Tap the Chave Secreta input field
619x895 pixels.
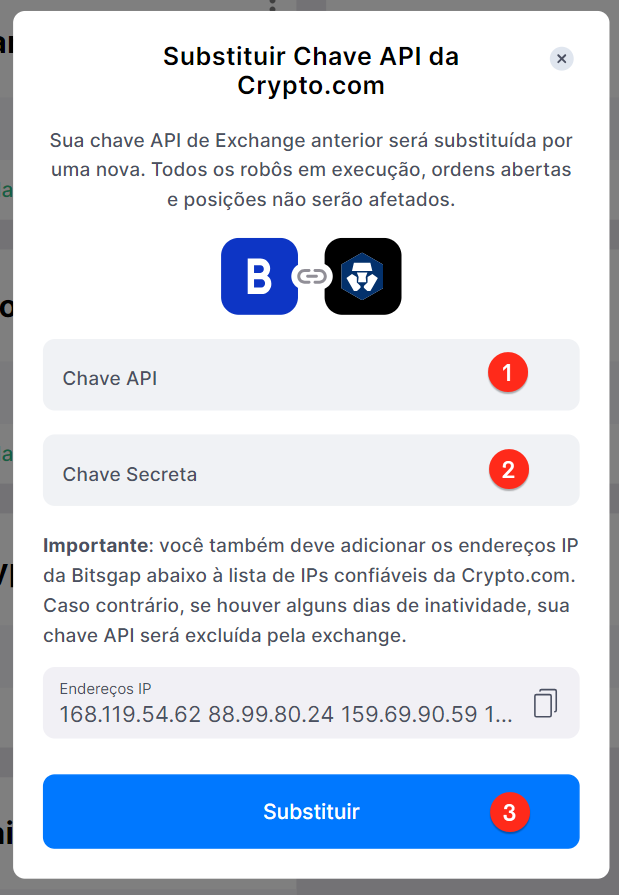tap(270, 472)
